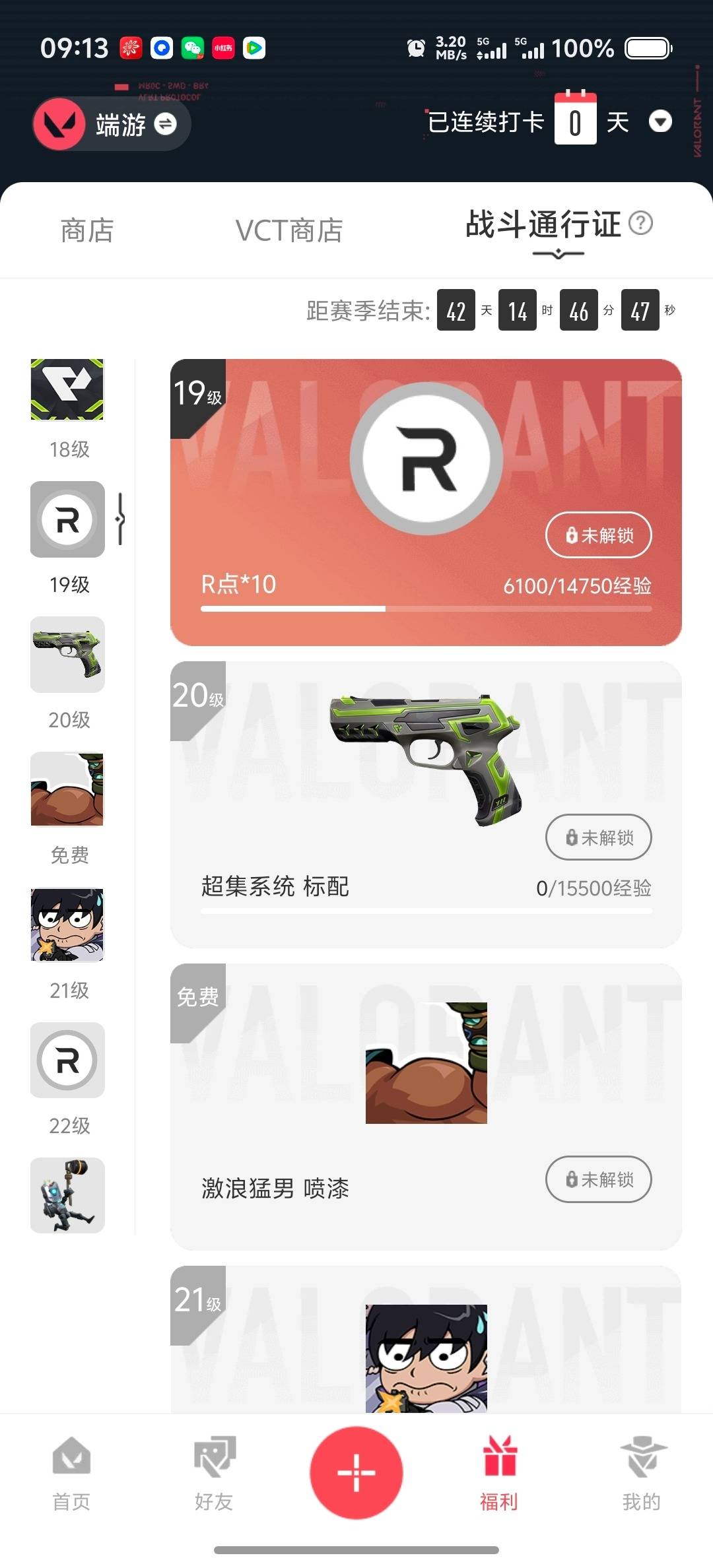Jump to 22级 R points reward
The width and height of the screenshot is (713, 1568).
[67, 1060]
